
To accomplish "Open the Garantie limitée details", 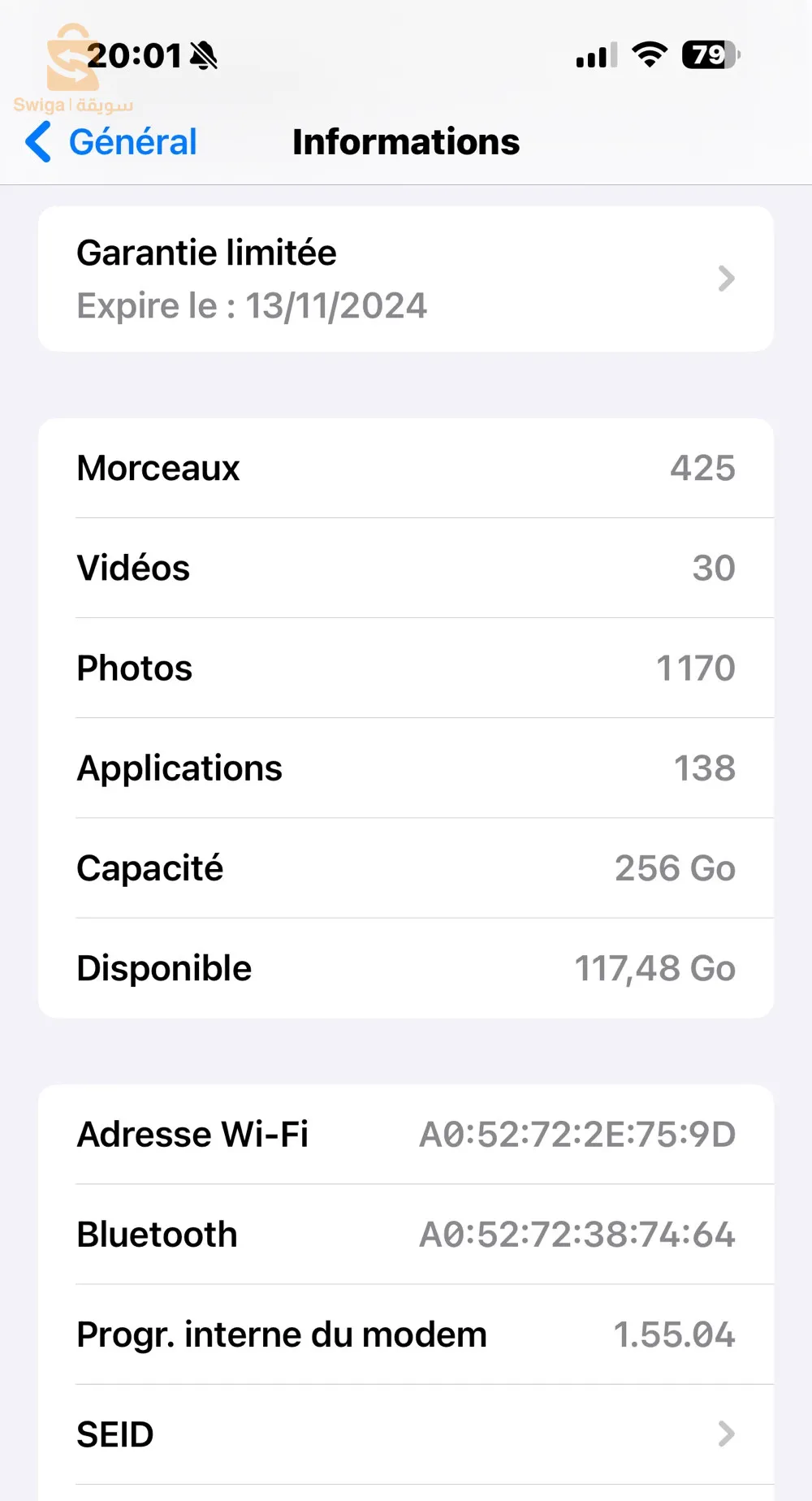I will pos(405,279).
